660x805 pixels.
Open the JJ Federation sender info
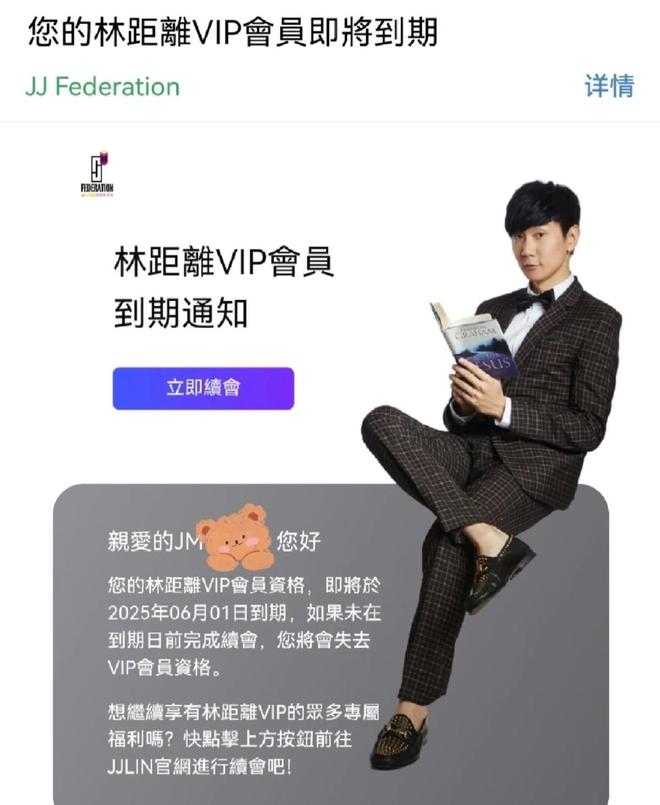103,87
